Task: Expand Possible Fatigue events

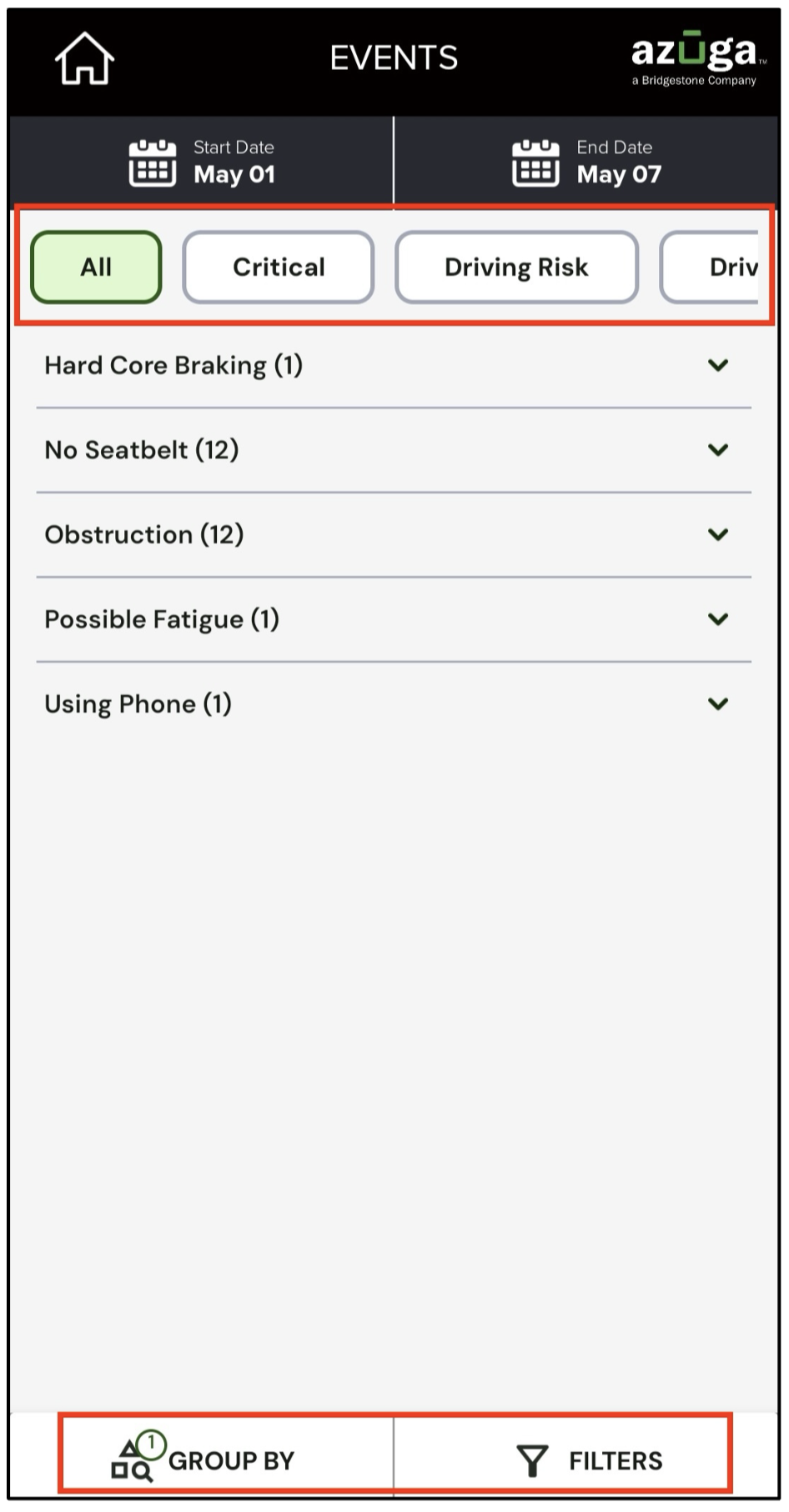Action: point(717,619)
